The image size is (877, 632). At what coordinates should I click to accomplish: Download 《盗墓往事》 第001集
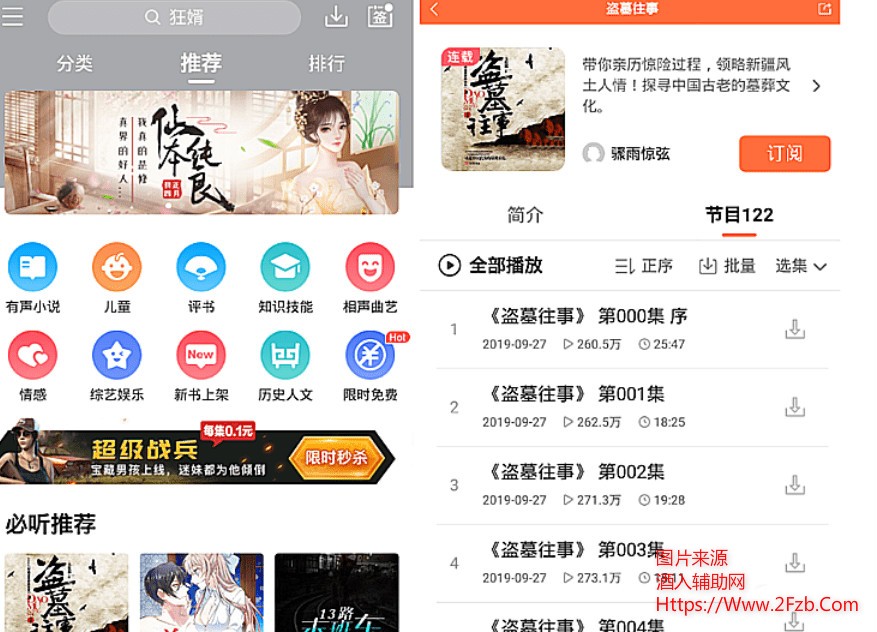pyautogui.click(x=795, y=407)
